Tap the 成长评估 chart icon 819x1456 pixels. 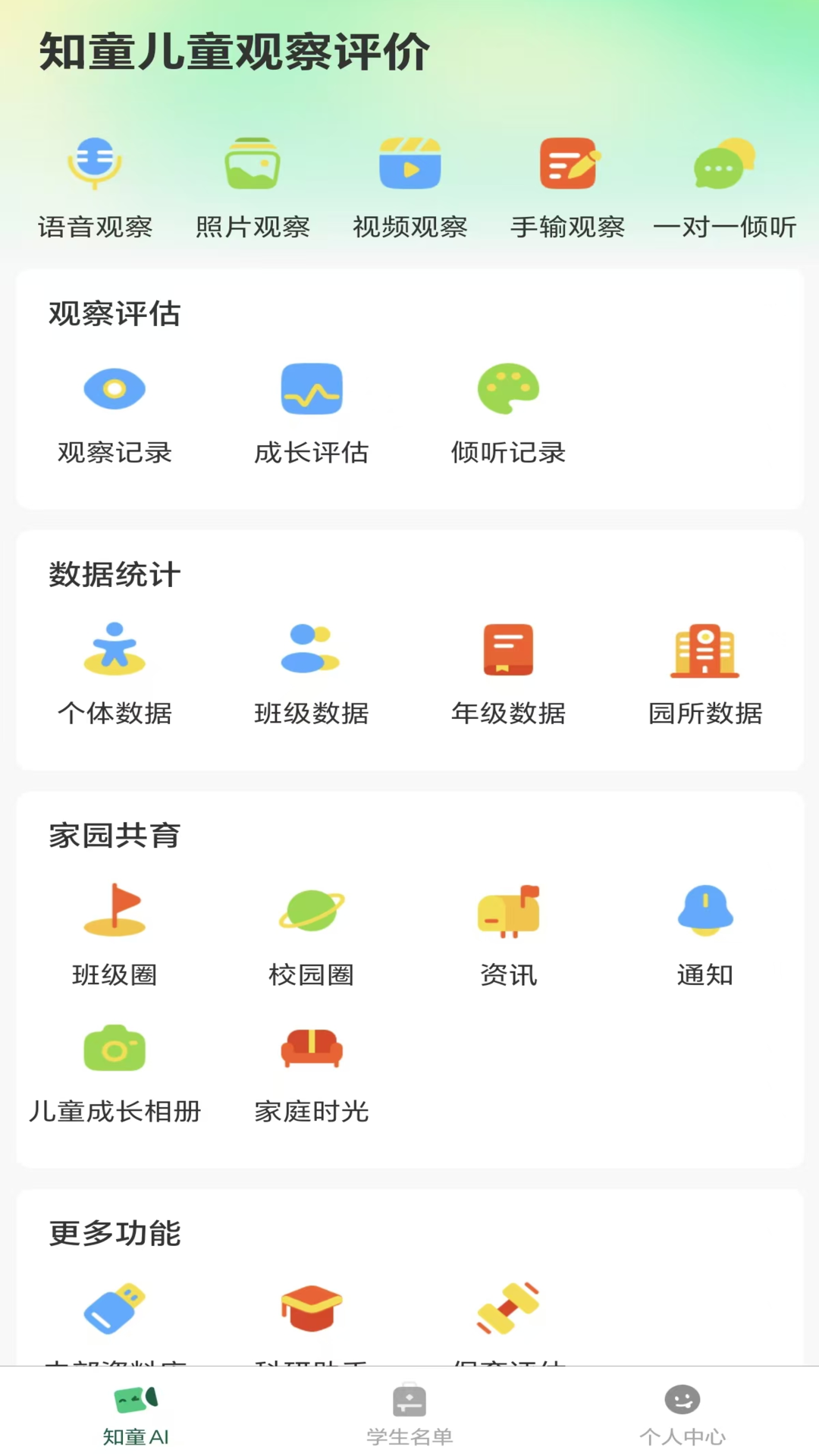312,388
